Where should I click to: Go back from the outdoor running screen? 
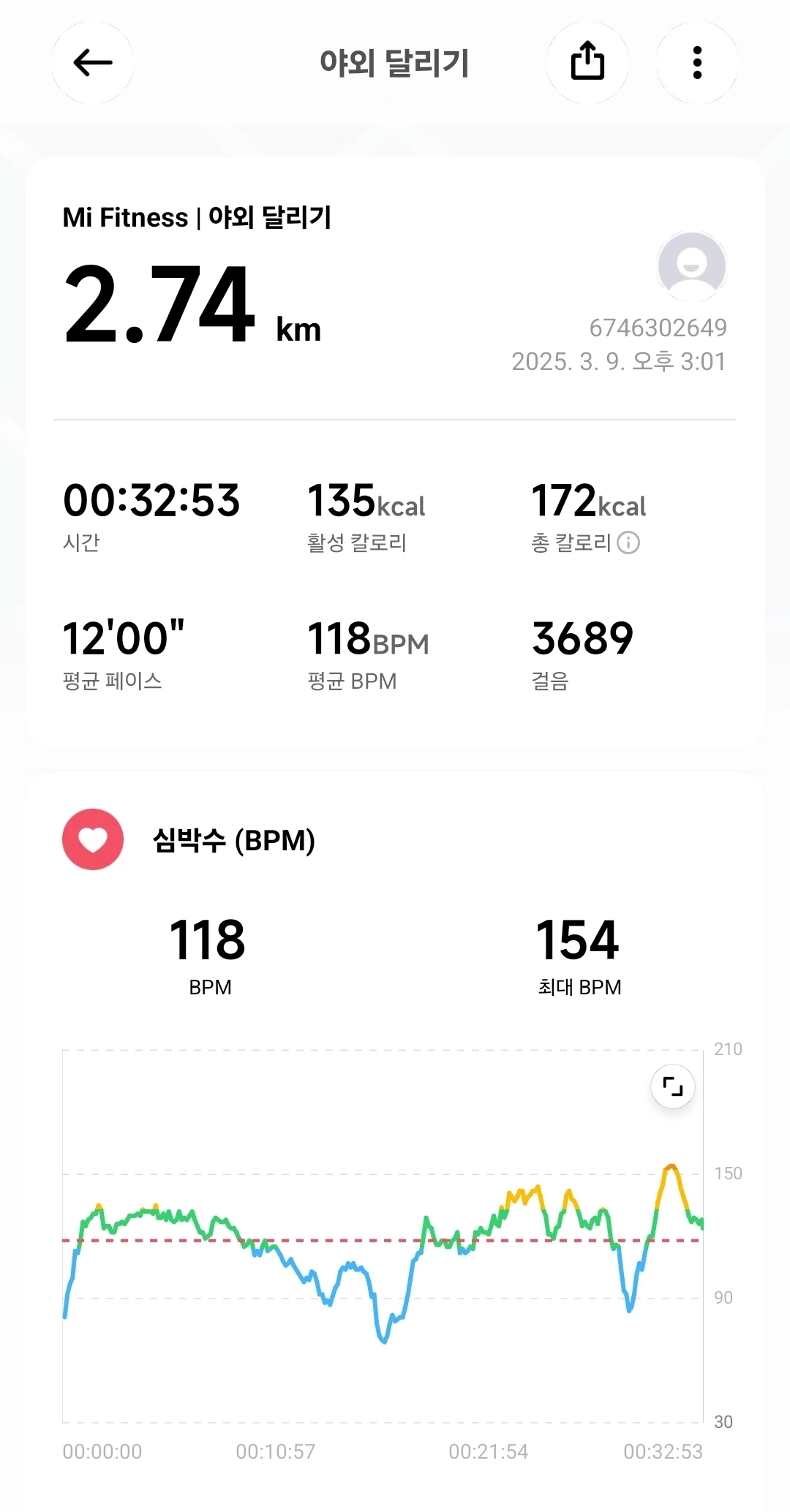[93, 63]
